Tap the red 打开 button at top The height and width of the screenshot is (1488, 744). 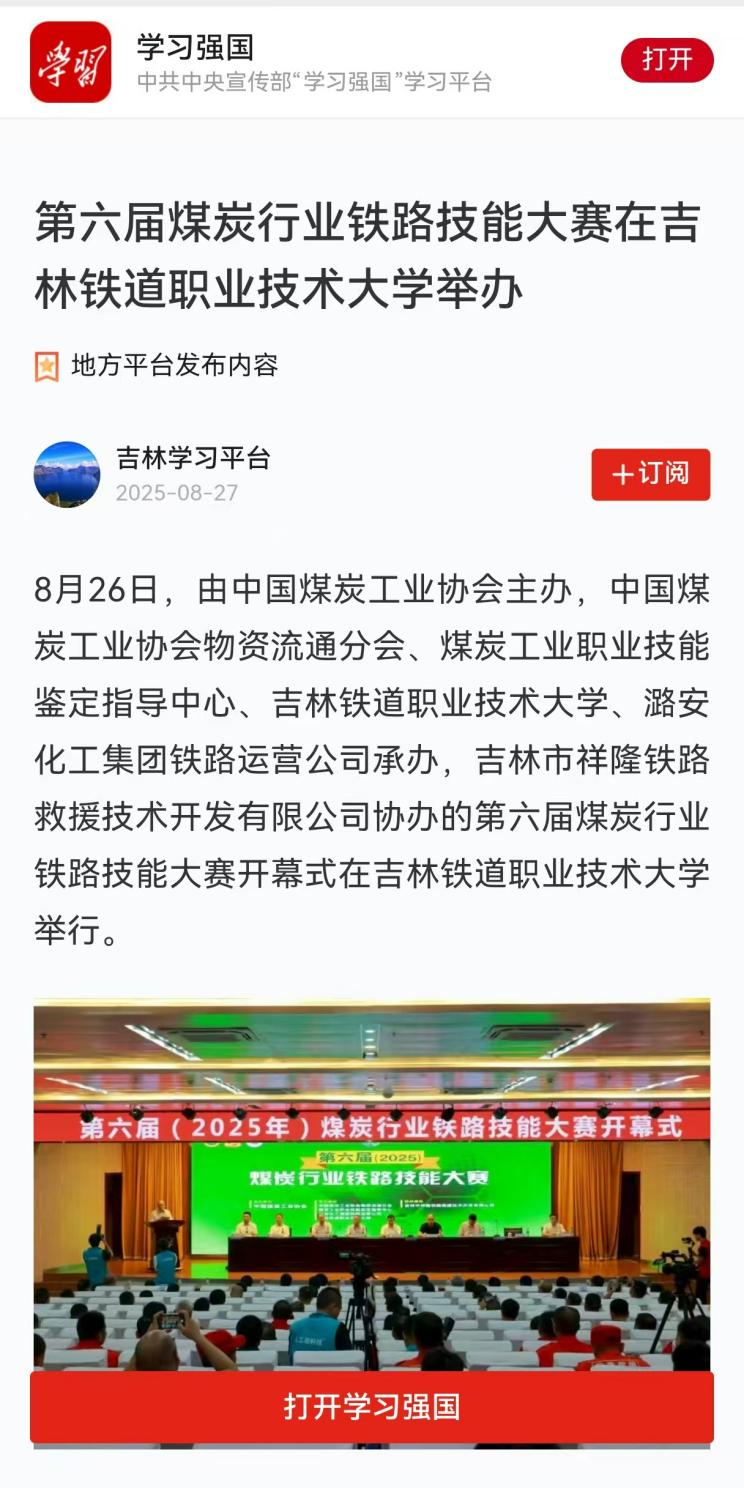pyautogui.click(x=667, y=60)
